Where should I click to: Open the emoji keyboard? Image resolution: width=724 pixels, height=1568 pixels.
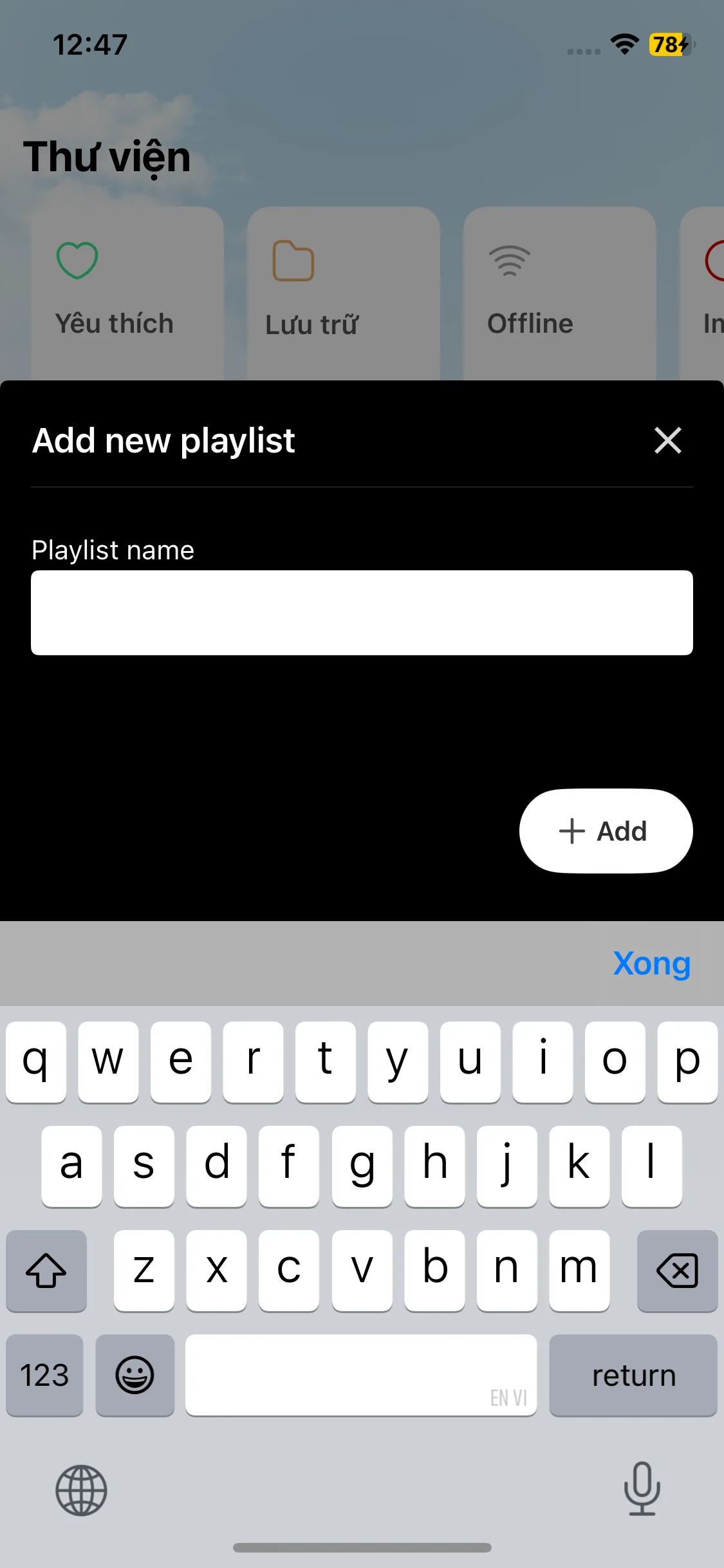coord(135,1376)
